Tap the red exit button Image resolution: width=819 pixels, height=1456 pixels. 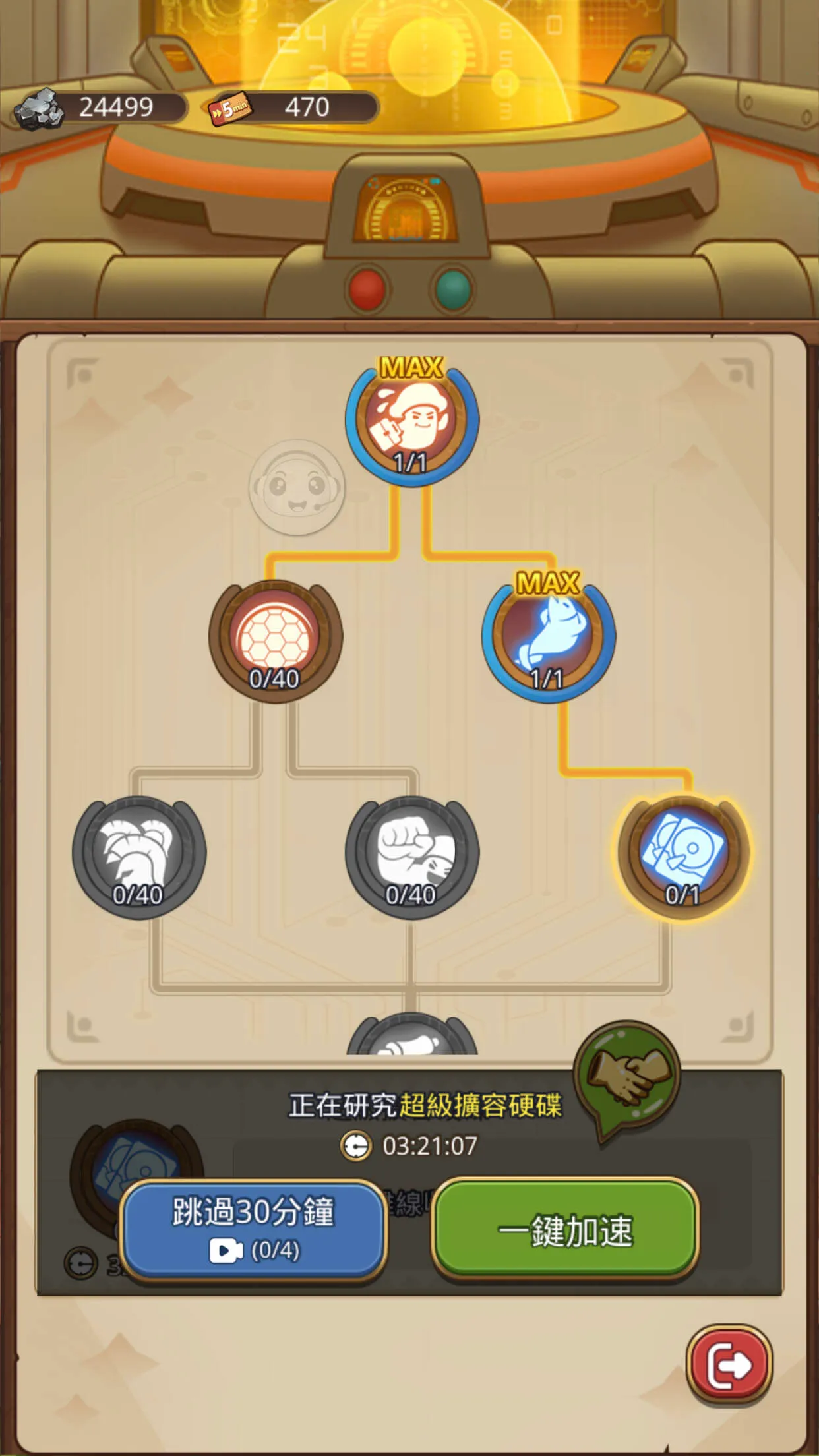coord(729,1364)
